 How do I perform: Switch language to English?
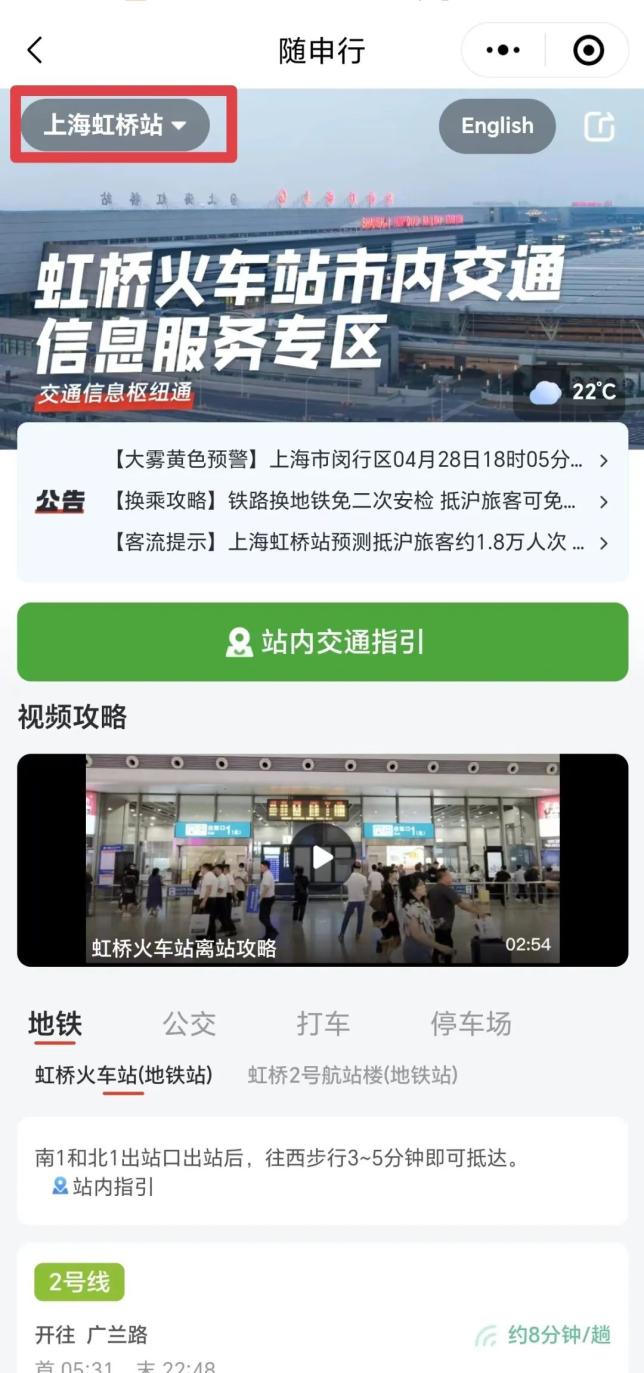pyautogui.click(x=497, y=126)
